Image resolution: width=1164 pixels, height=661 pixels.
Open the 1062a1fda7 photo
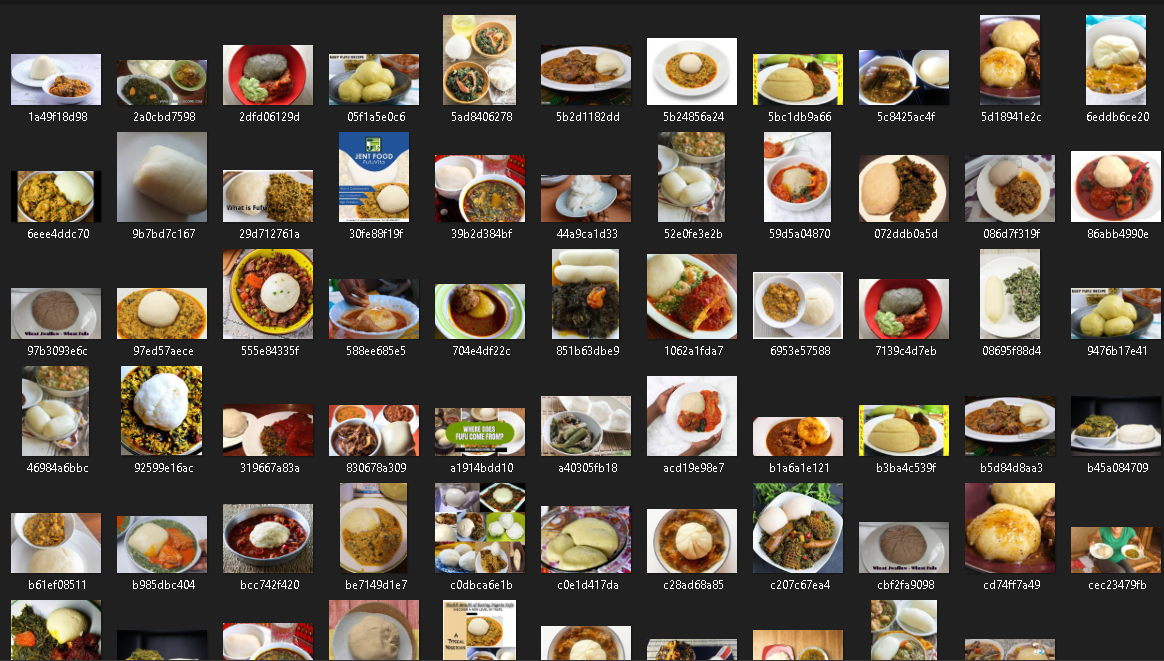pyautogui.click(x=692, y=297)
